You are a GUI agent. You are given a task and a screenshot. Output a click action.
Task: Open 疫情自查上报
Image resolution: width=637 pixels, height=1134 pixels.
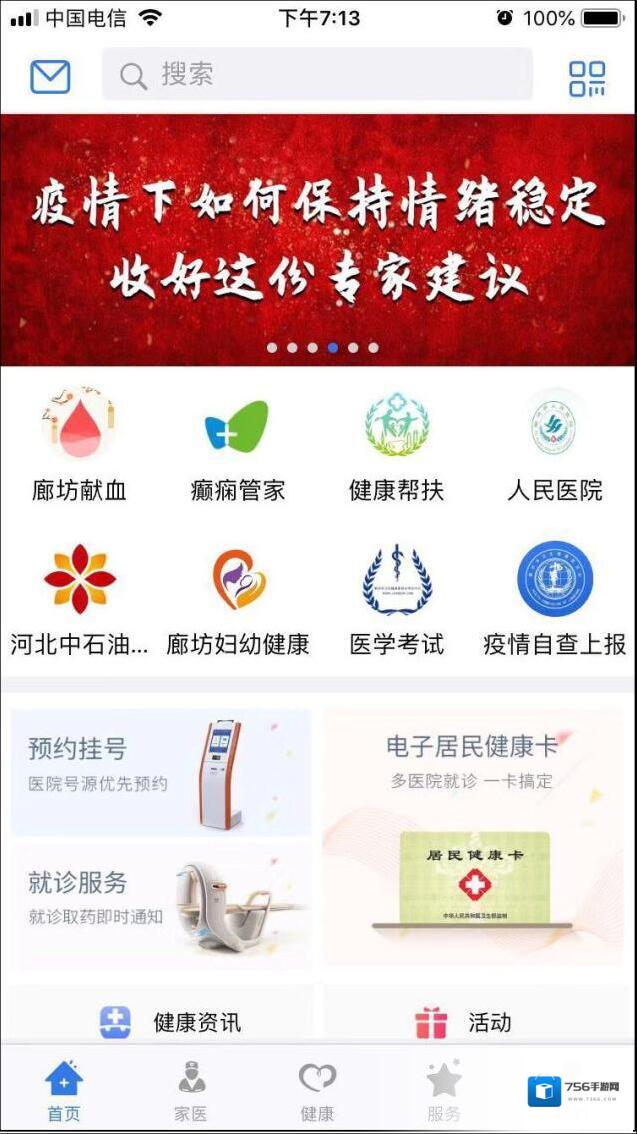click(554, 598)
